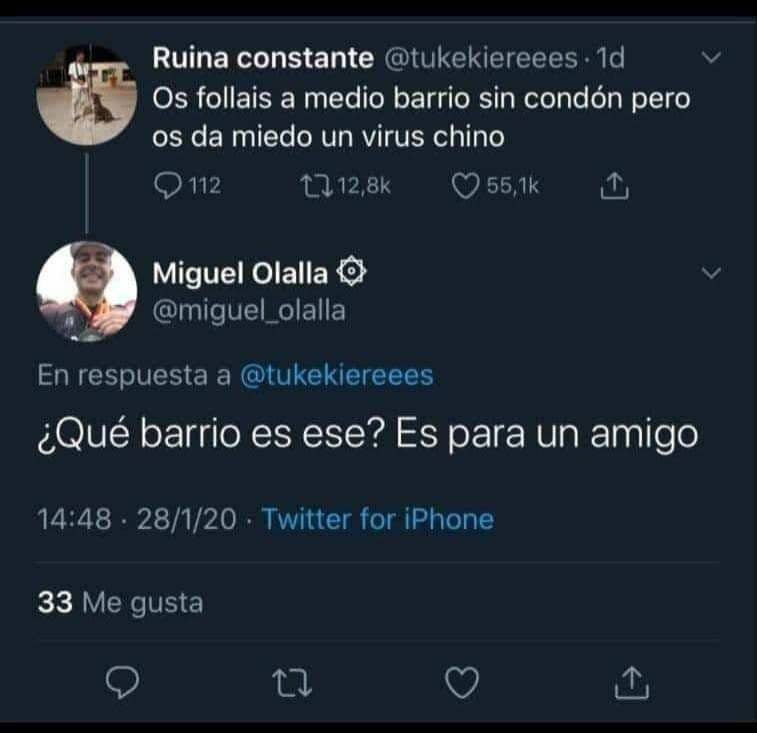The height and width of the screenshot is (733, 757).
Task: Open Ruina constante's profile picture
Action: (x=87, y=95)
